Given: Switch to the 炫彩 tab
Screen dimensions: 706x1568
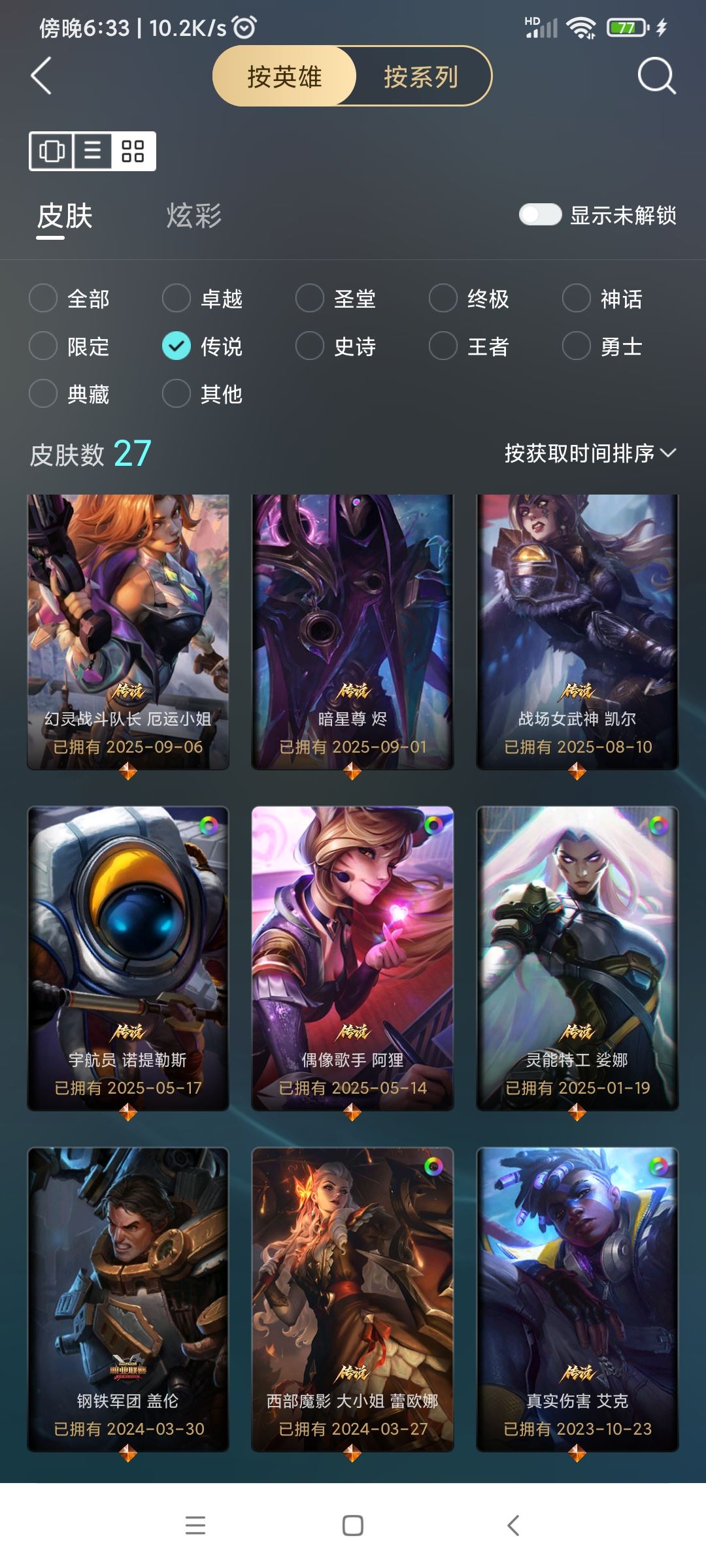Looking at the screenshot, I should pyautogui.click(x=193, y=216).
